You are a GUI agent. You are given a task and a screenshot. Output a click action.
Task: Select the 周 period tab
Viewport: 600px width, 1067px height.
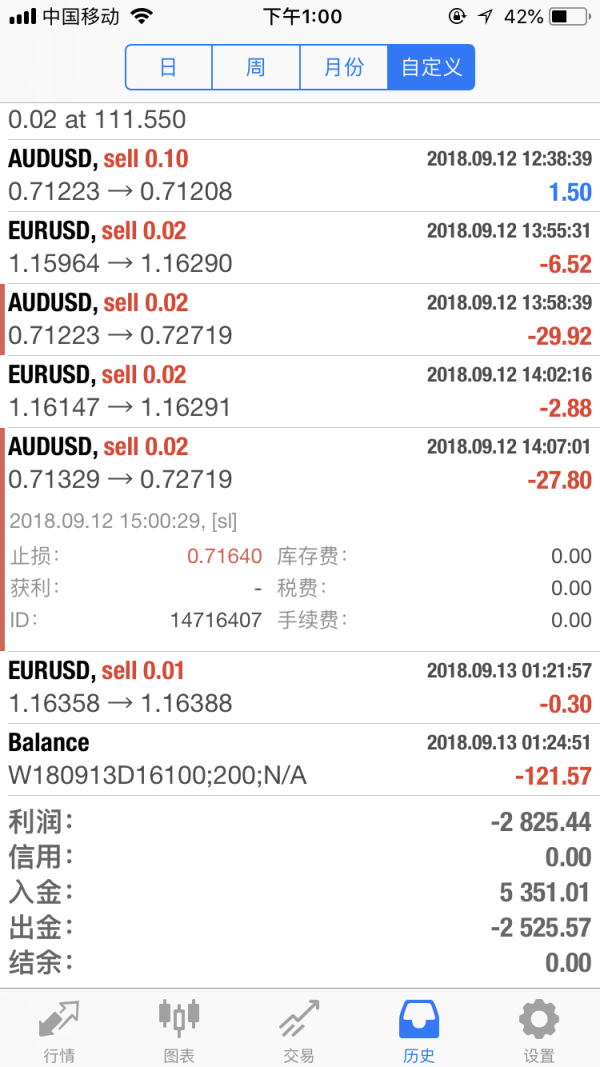[256, 68]
